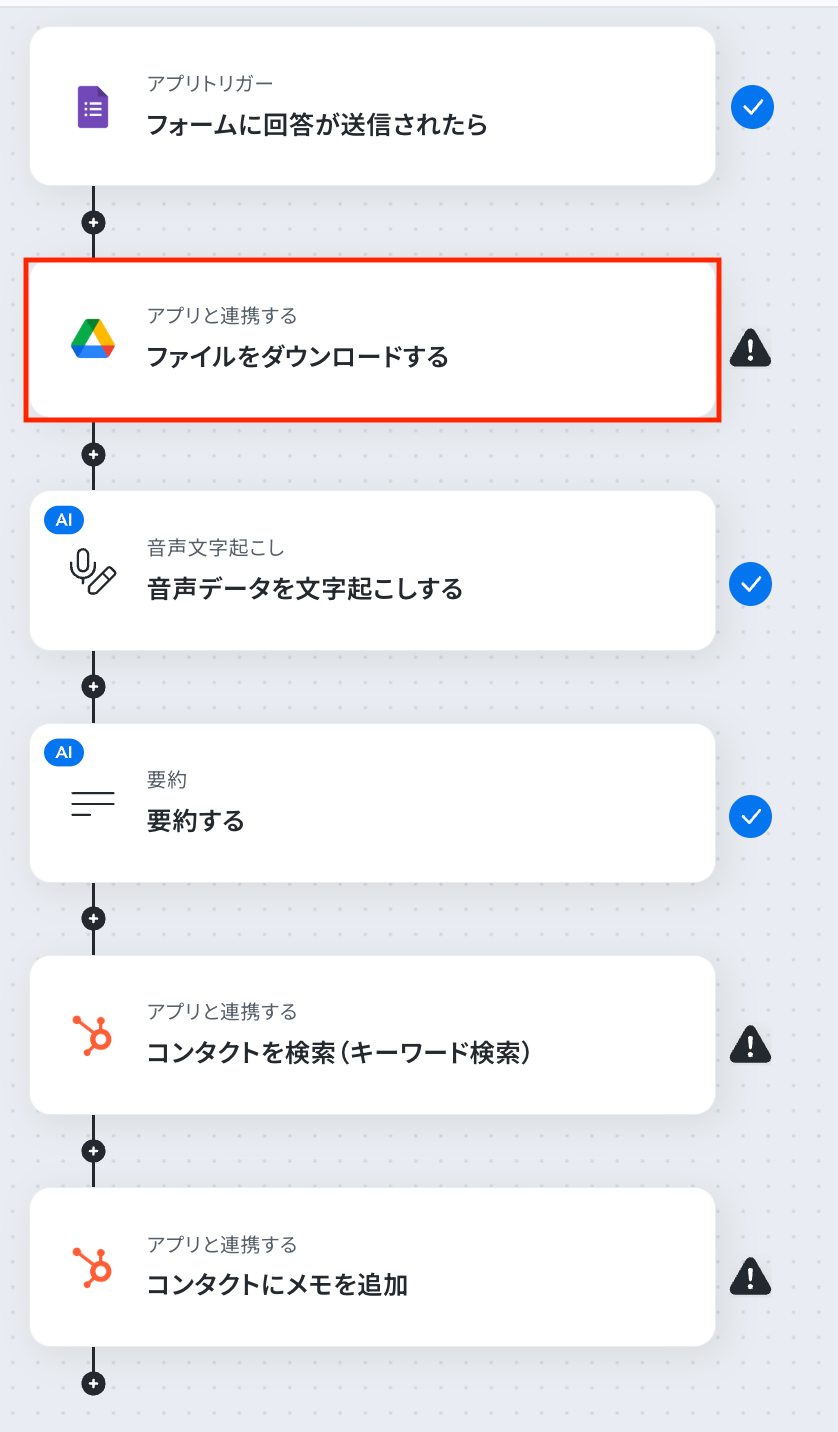This screenshot has width=838, height=1432.
Task: Select the 要約する step card
Action: tap(372, 802)
